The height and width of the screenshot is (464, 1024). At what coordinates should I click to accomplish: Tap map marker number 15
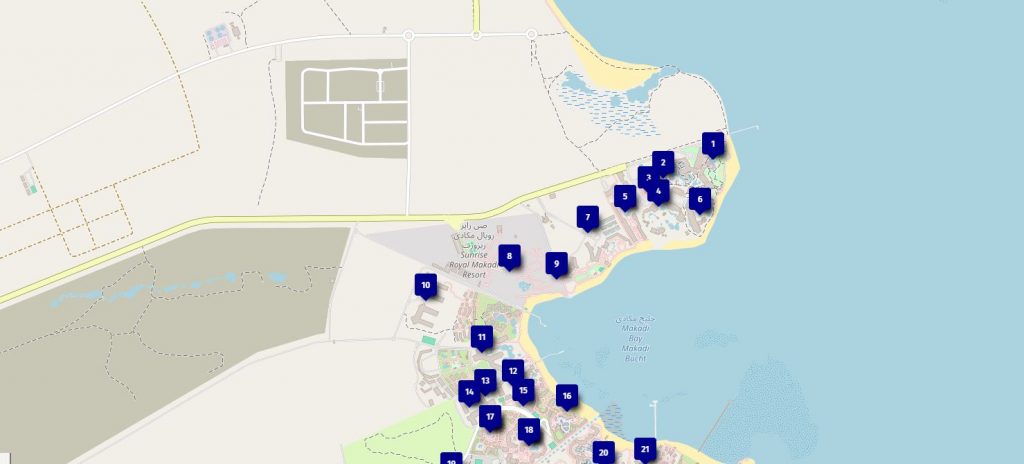click(525, 390)
